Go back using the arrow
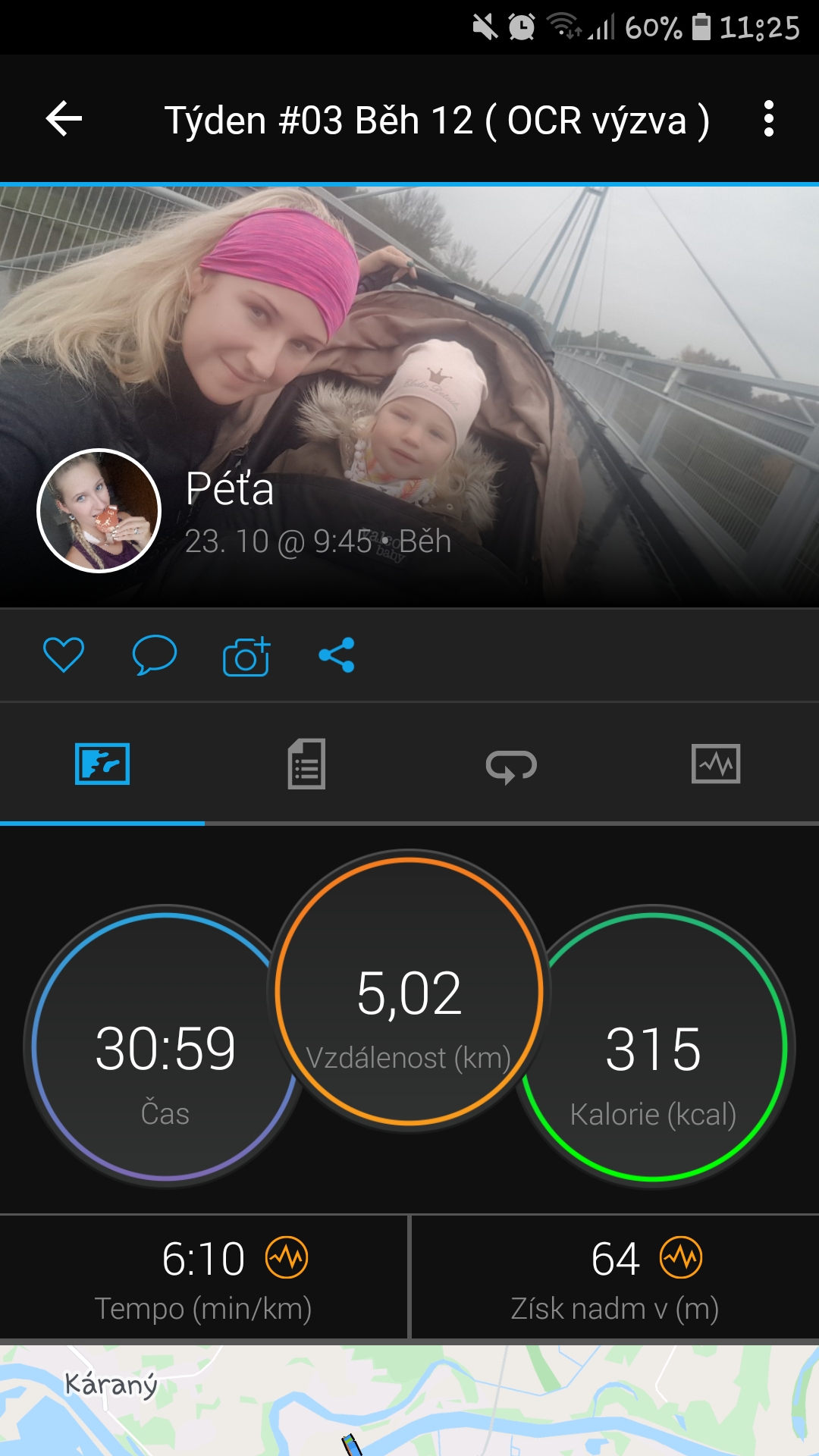The height and width of the screenshot is (1456, 819). tap(64, 119)
